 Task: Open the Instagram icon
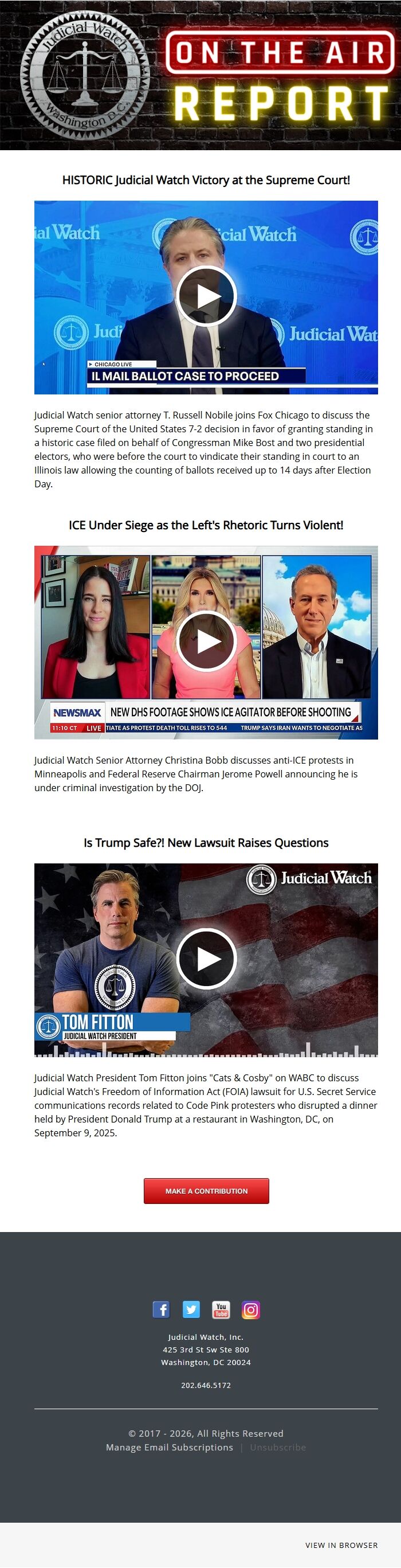[x=251, y=1309]
